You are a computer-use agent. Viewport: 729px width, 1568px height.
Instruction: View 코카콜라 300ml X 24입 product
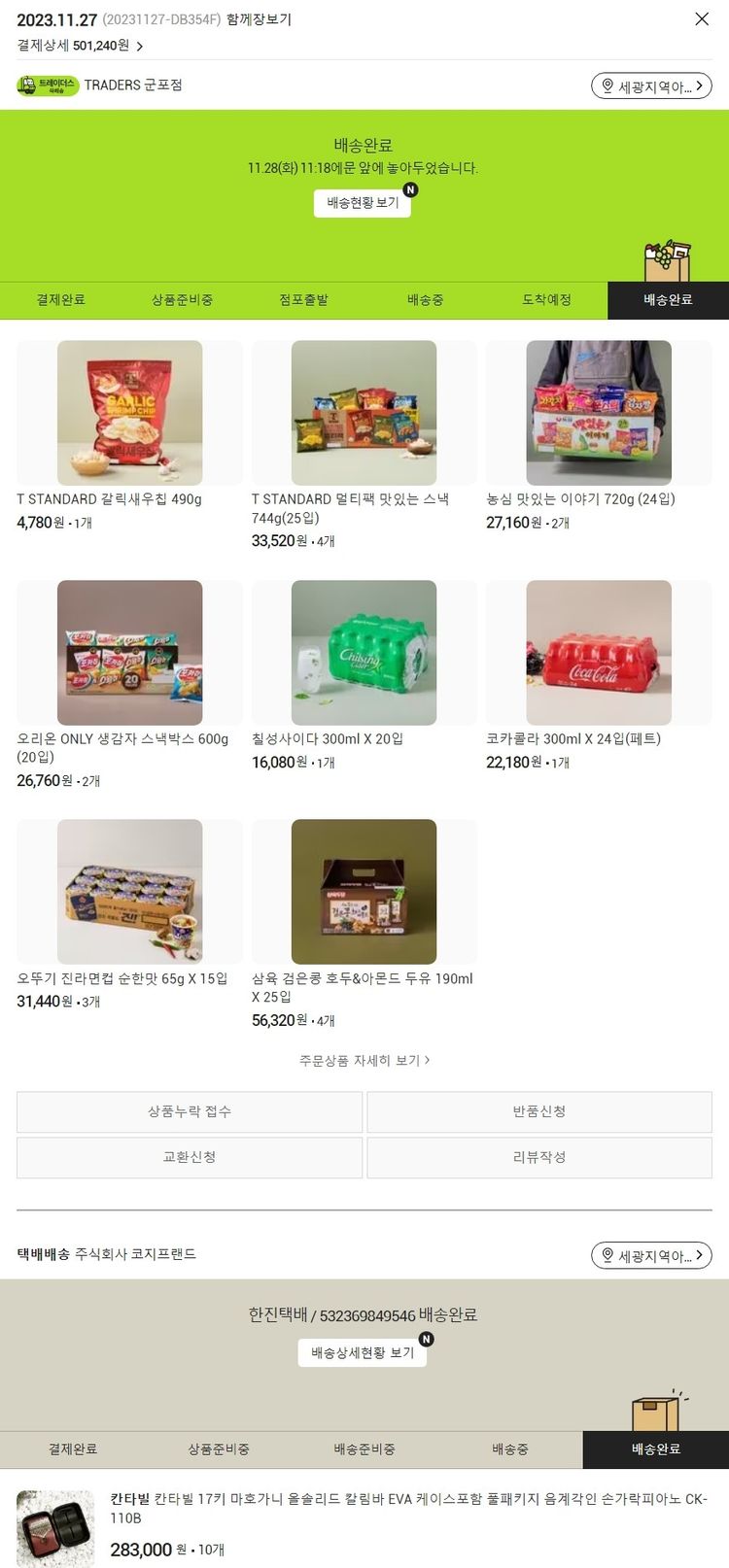click(599, 653)
